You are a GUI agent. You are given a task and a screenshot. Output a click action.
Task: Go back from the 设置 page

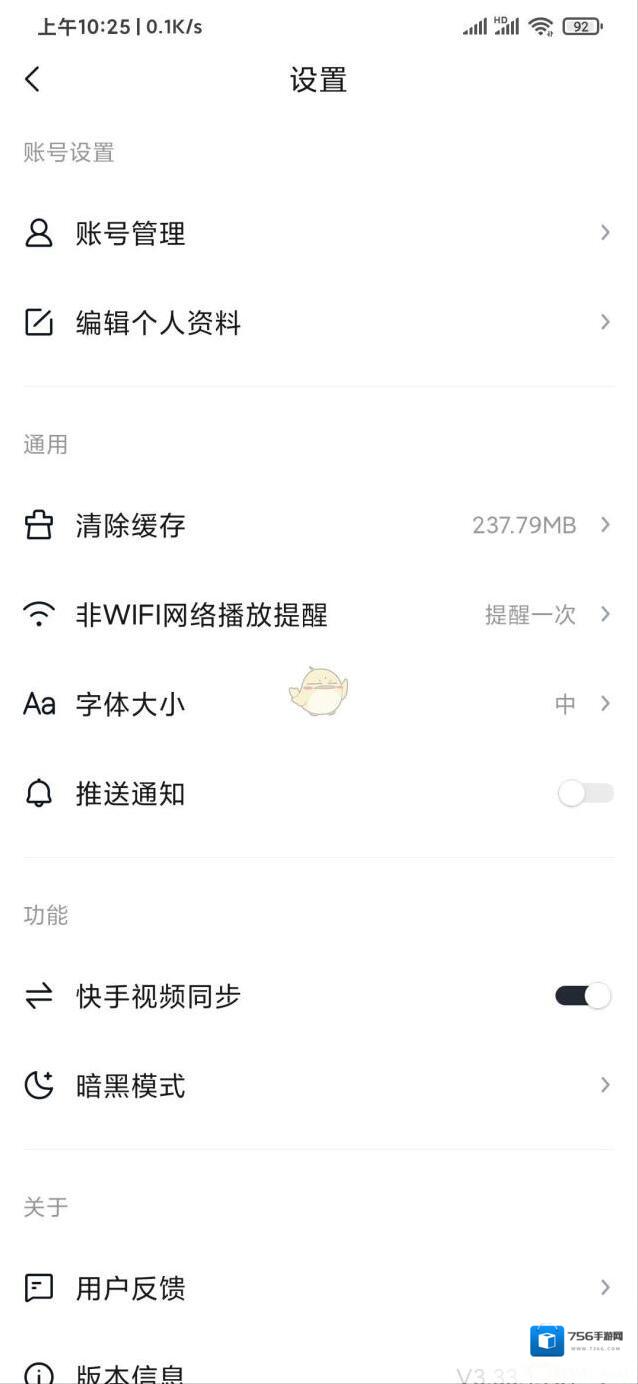33,79
